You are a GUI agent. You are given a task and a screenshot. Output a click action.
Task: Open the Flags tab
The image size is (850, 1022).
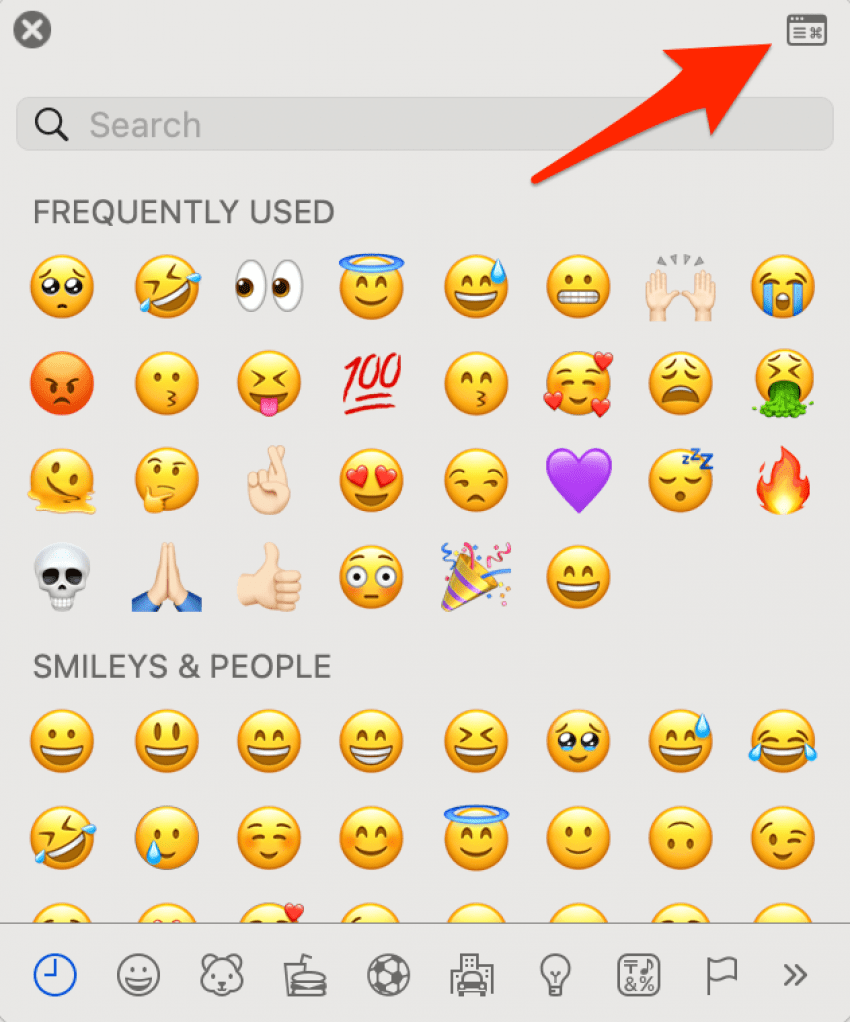(720, 973)
